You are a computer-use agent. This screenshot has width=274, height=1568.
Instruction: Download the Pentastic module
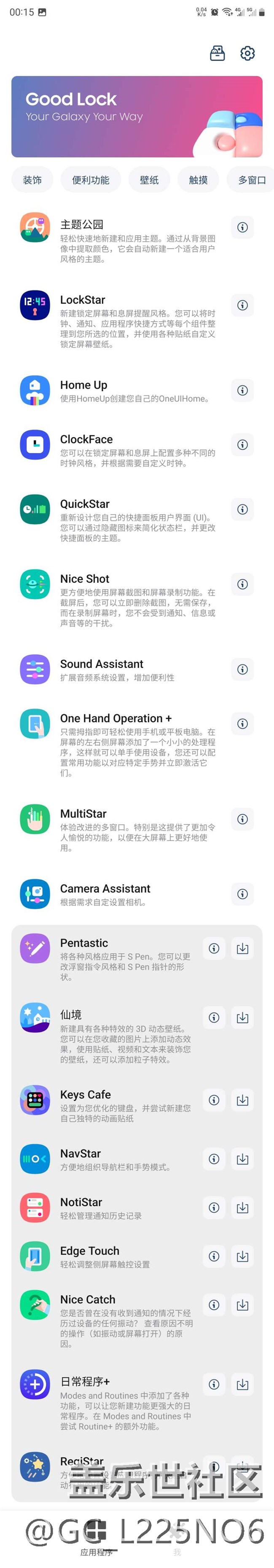[x=242, y=948]
